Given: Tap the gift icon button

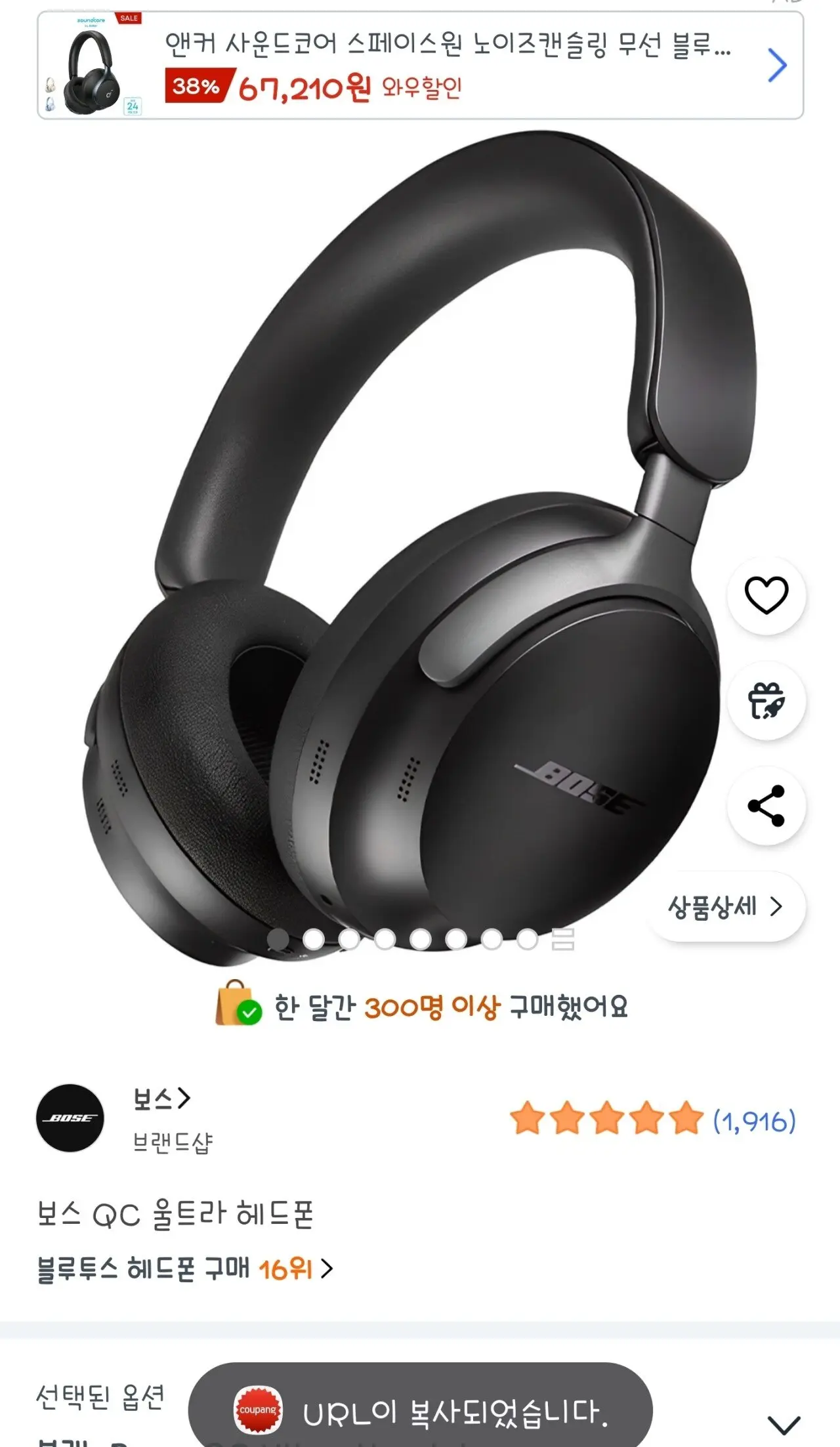Looking at the screenshot, I should point(766,701).
